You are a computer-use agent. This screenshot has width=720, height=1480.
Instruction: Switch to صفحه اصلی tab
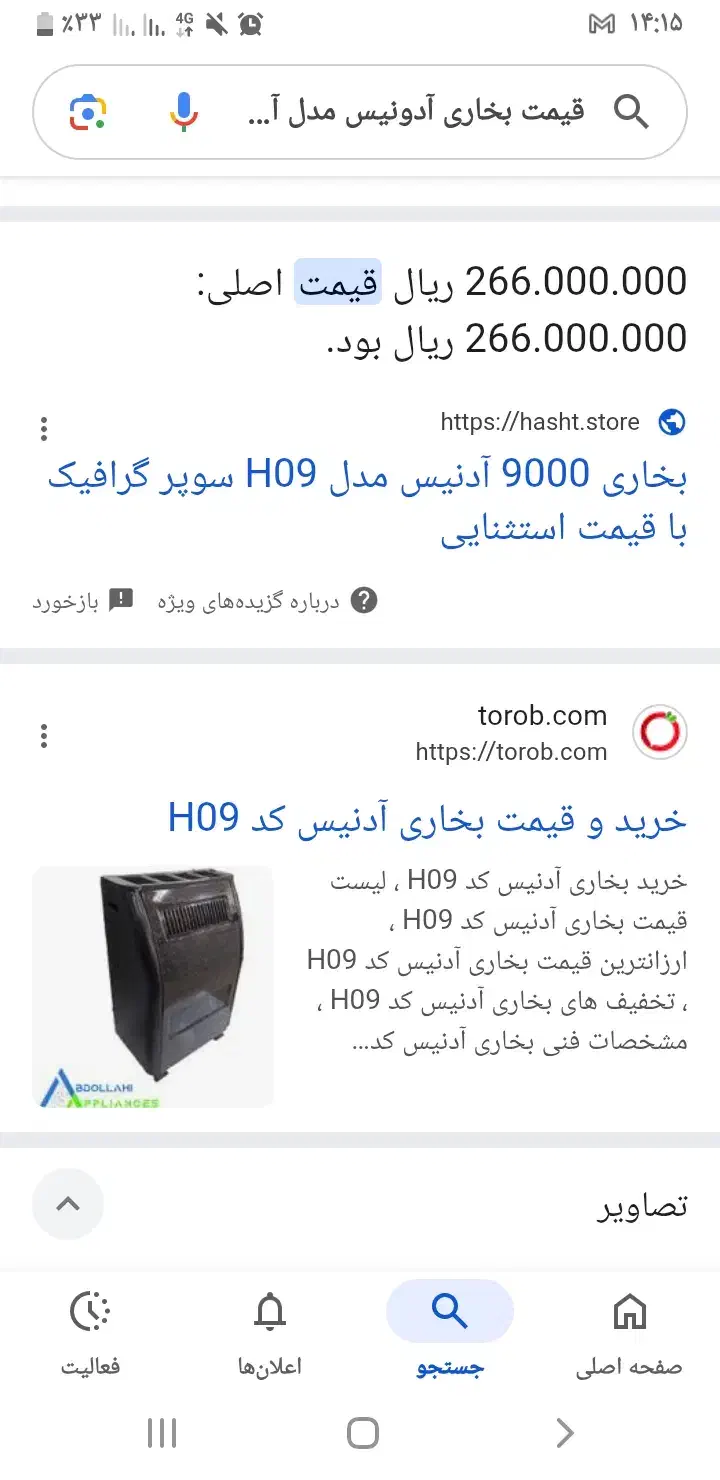(x=628, y=1330)
